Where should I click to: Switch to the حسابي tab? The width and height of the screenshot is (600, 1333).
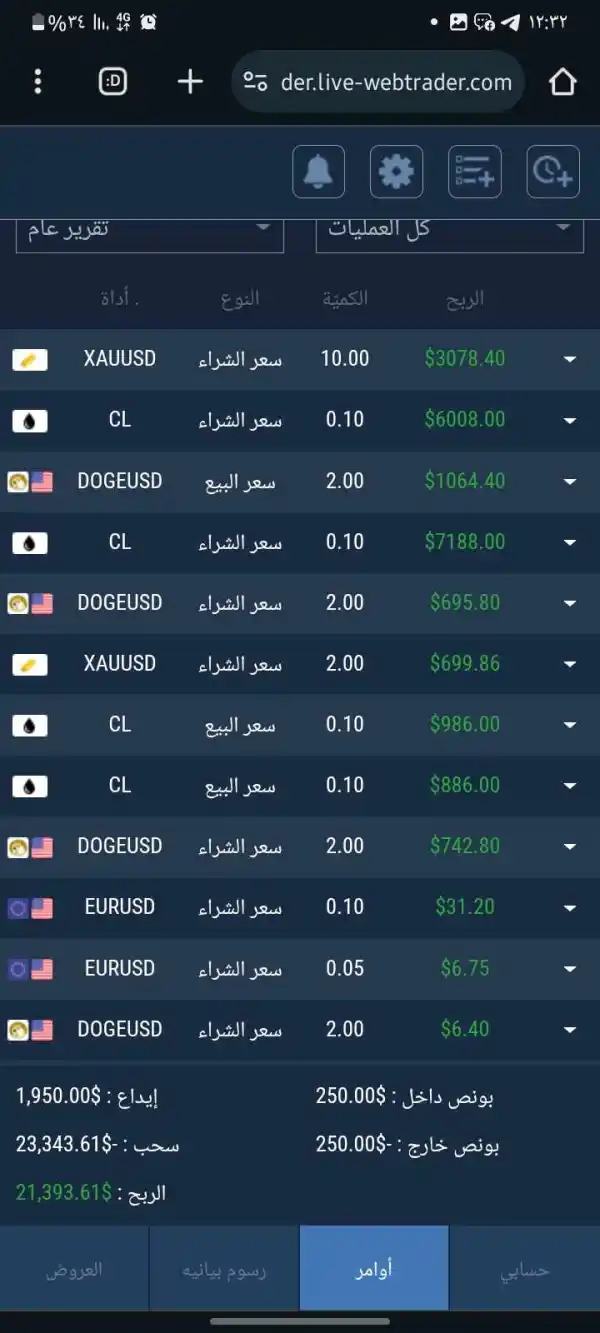pos(524,1269)
